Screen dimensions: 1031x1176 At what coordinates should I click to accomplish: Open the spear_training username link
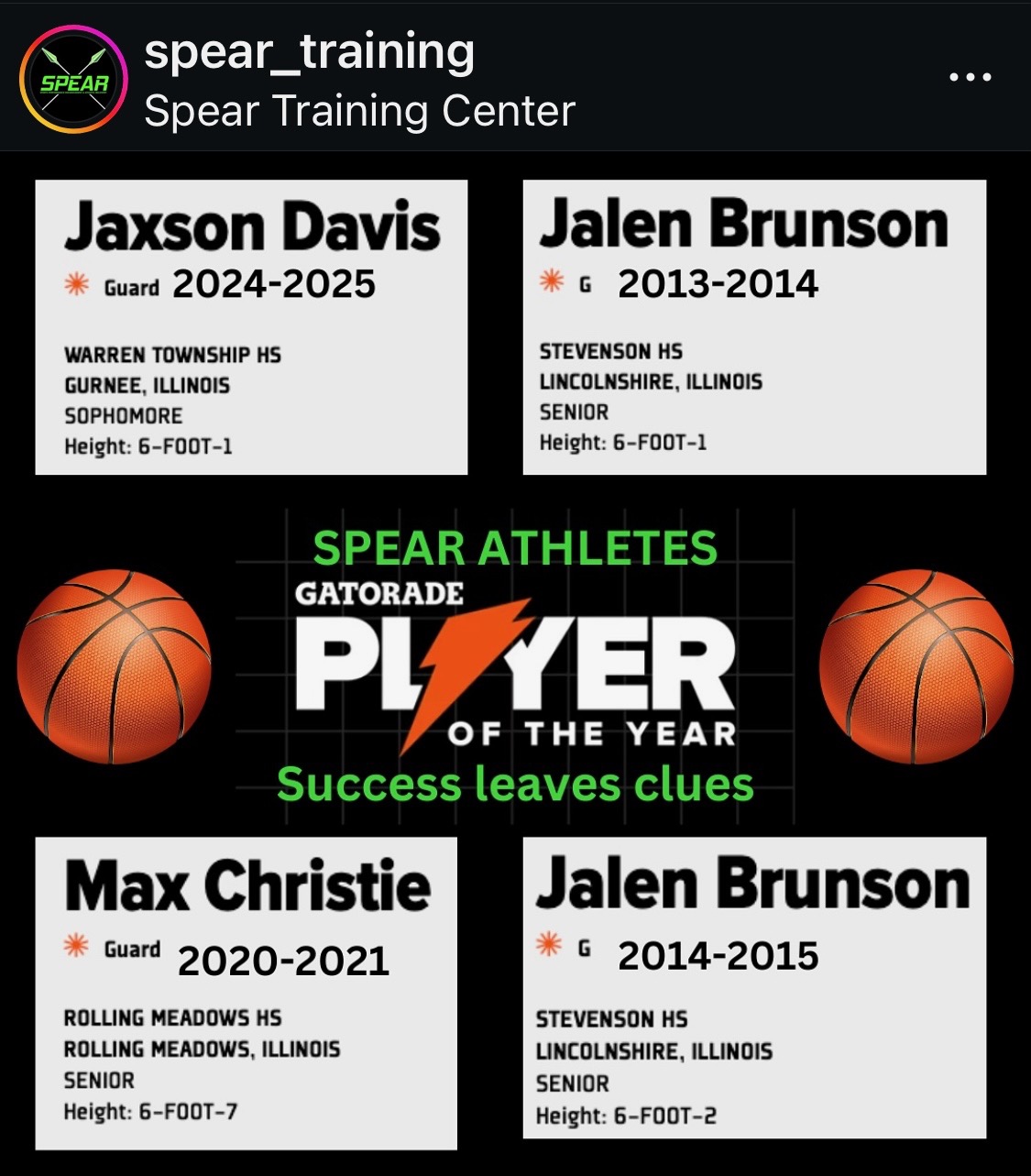click(x=309, y=51)
